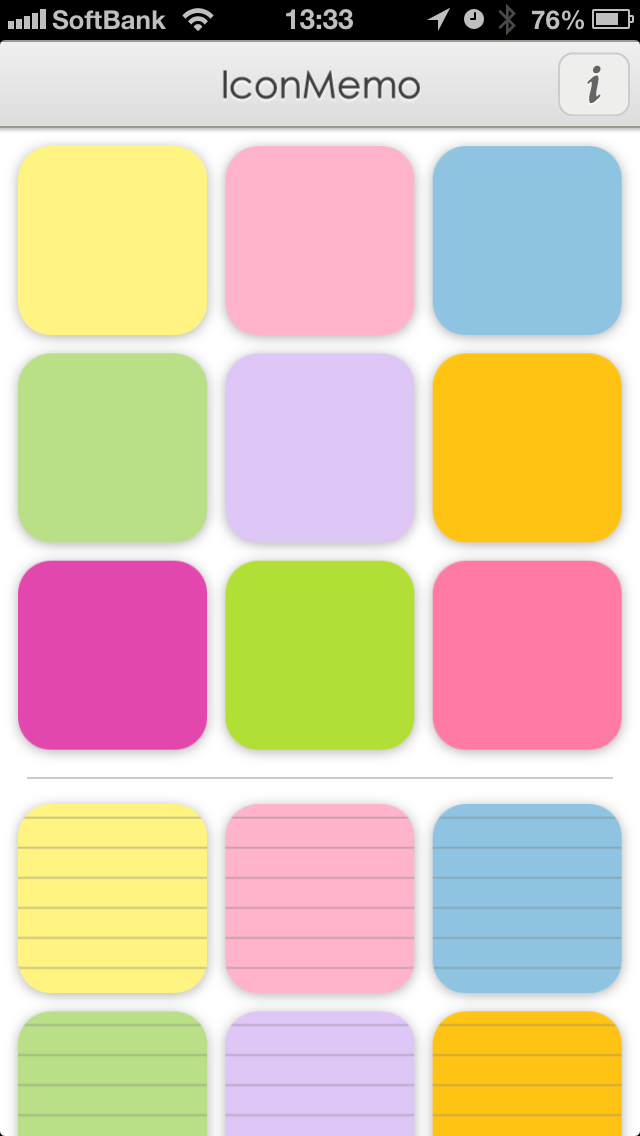The width and height of the screenshot is (640, 1136).
Task: Tap the lined light green memo icon
Action: (112, 1075)
